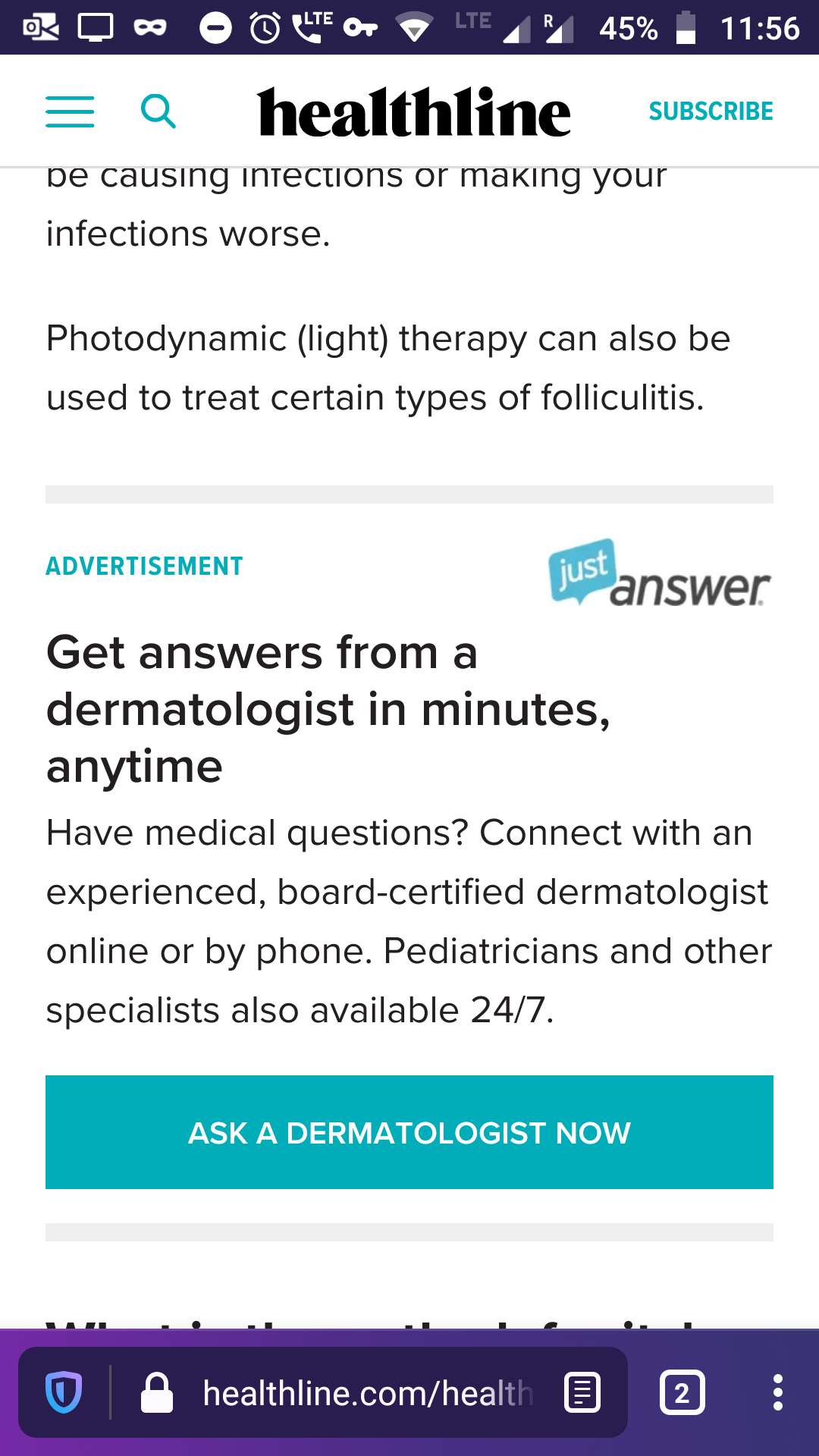Tap the search magnifier icon in the header
Viewport: 819px width, 1456px height.
[158, 111]
